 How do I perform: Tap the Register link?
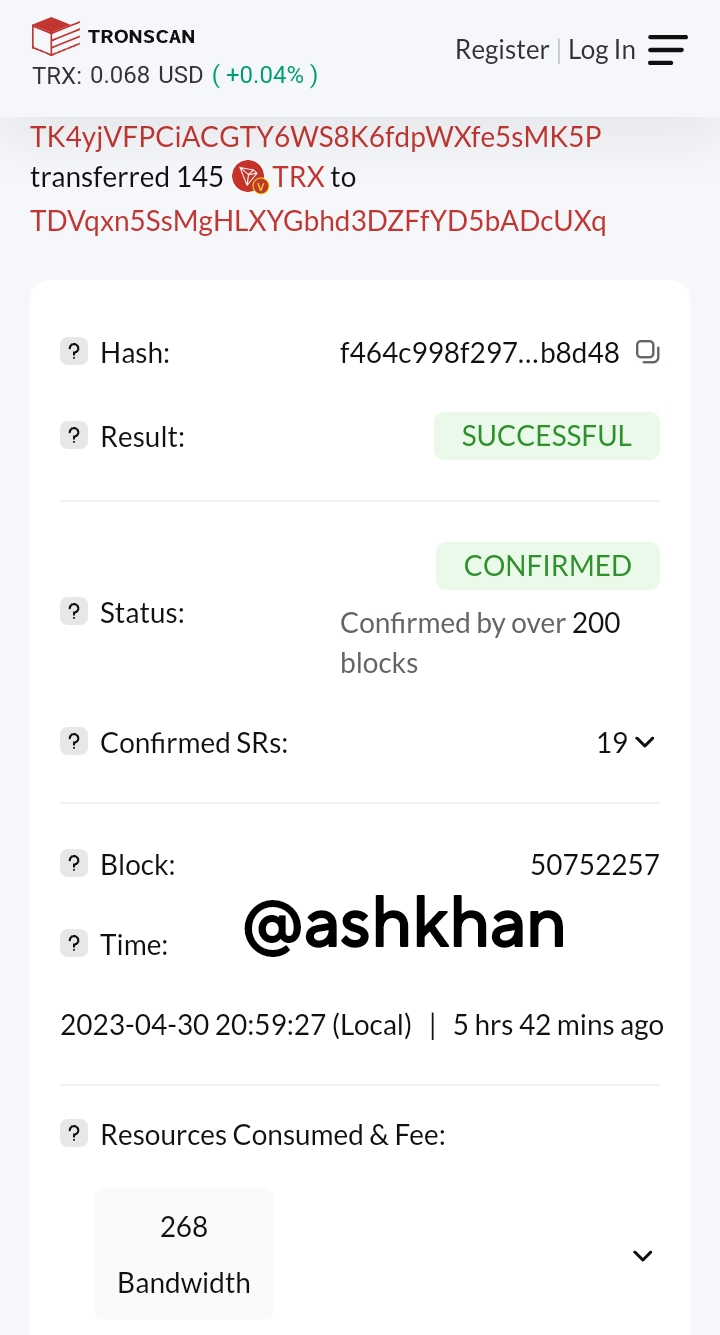(502, 50)
